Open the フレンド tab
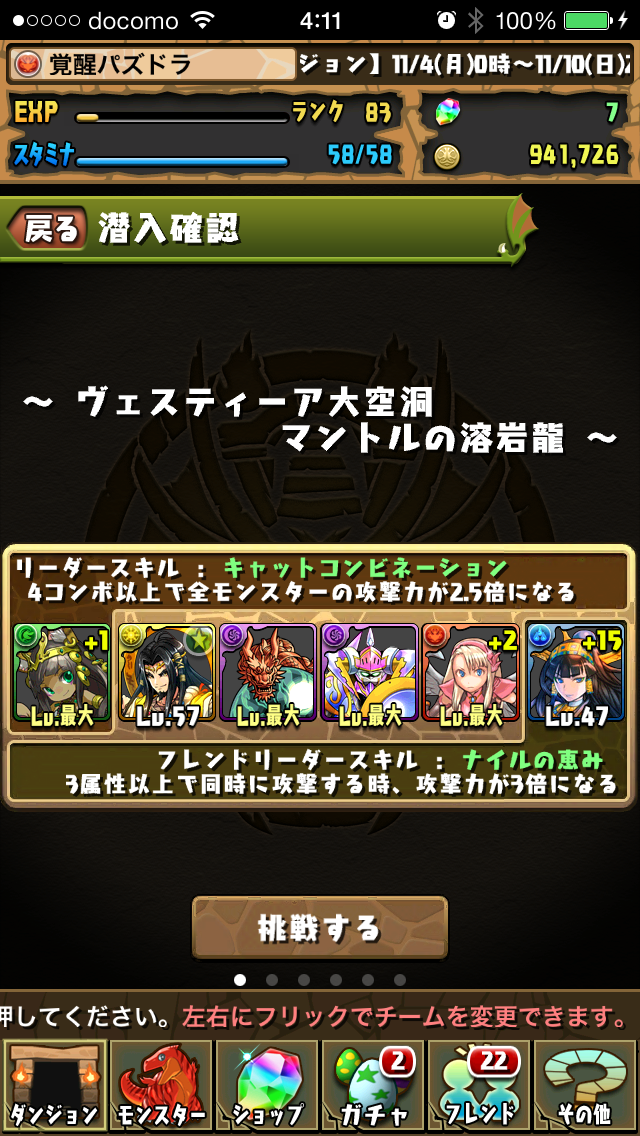This screenshot has height=1136, width=640. pos(479,1086)
